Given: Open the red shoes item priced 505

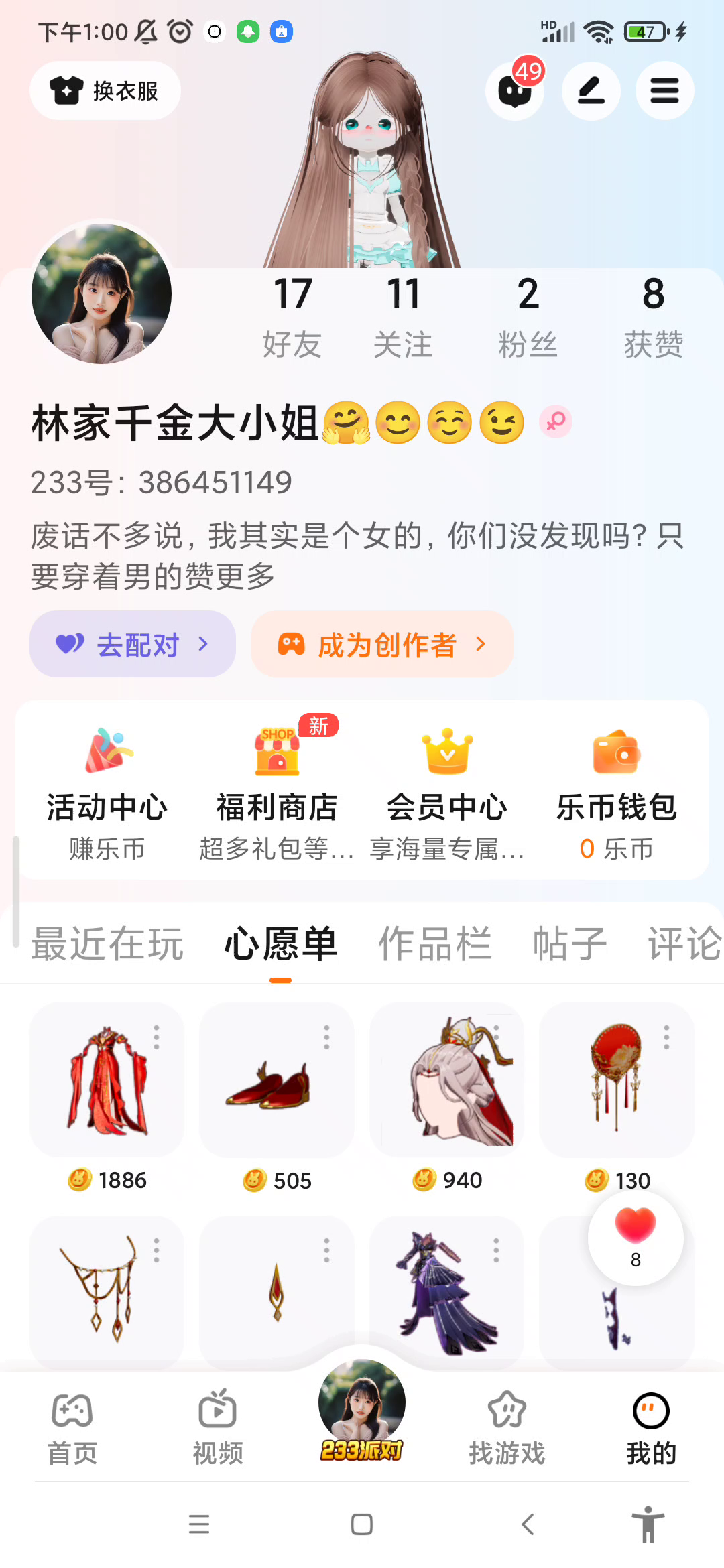Looking at the screenshot, I should coord(276,1080).
